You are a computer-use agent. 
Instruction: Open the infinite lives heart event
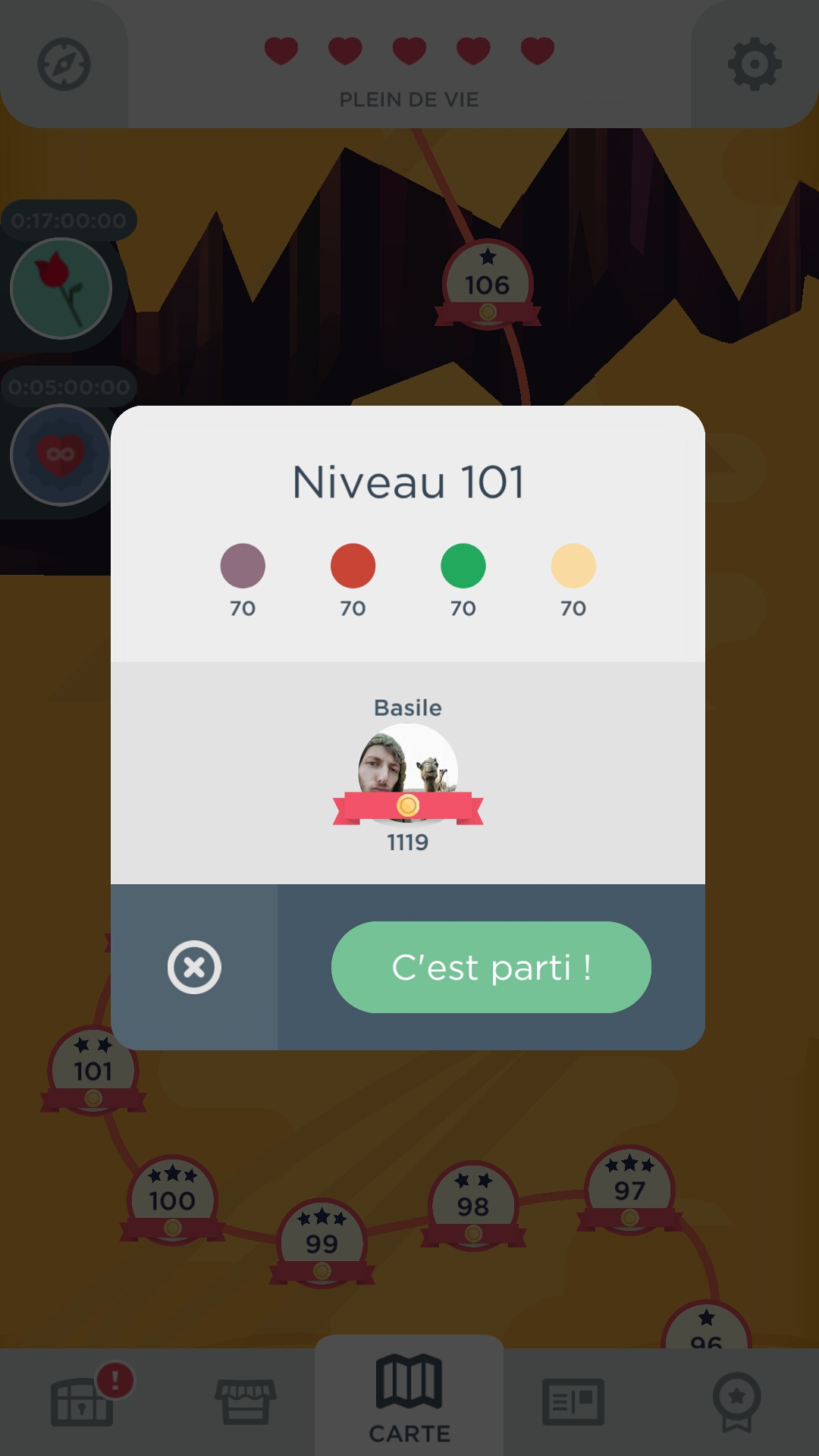point(61,455)
